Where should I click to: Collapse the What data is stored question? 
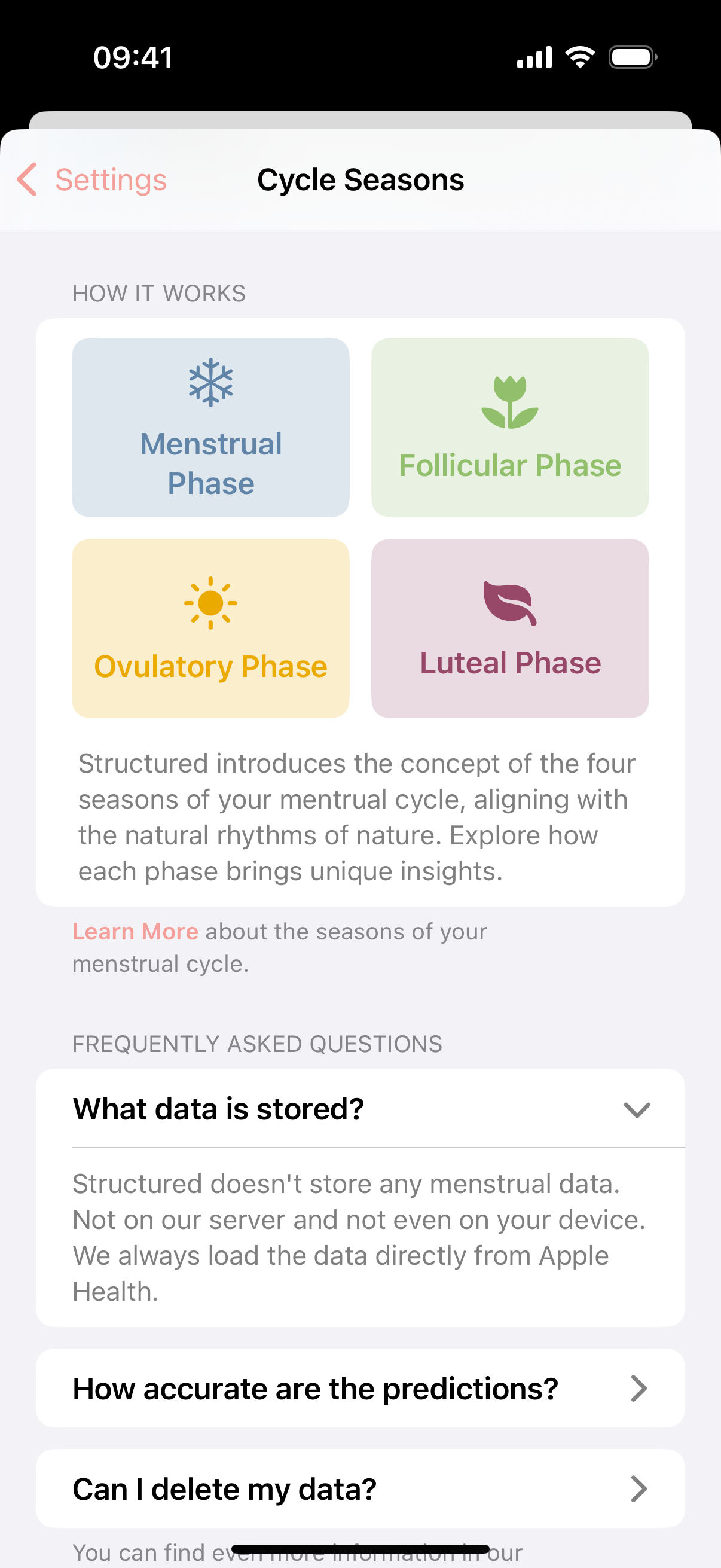[x=360, y=1109]
